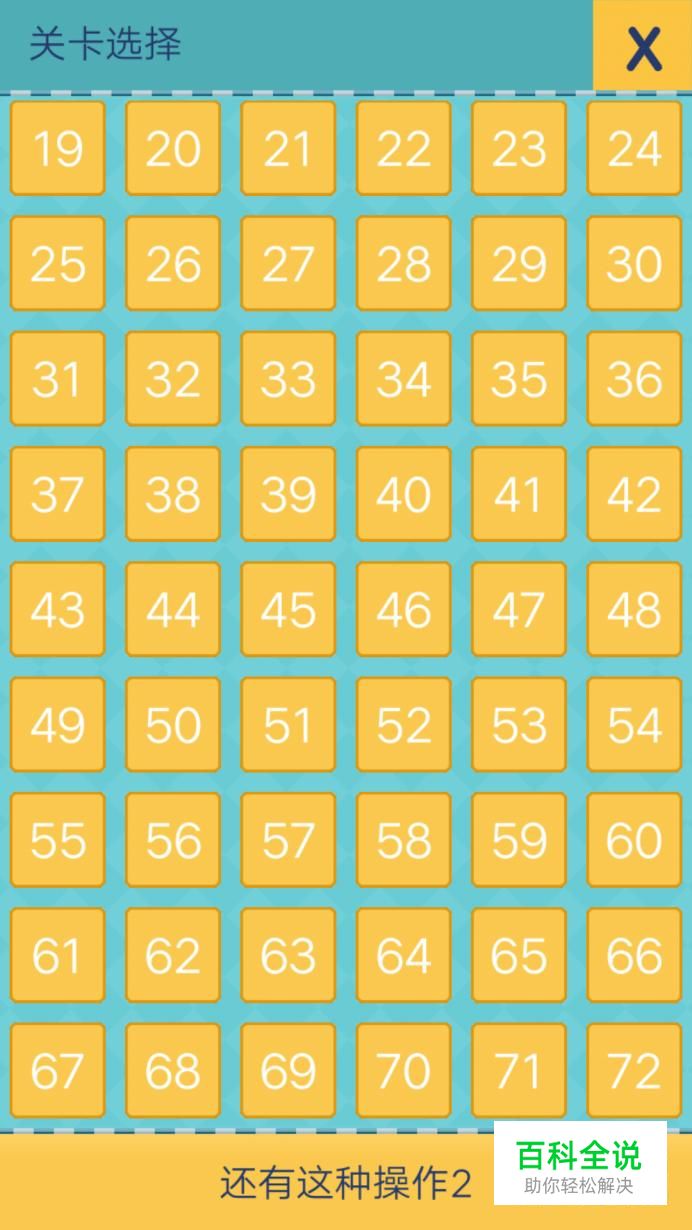Screen dimensions: 692x1230
Task: Start level 50
Action: coord(173,724)
